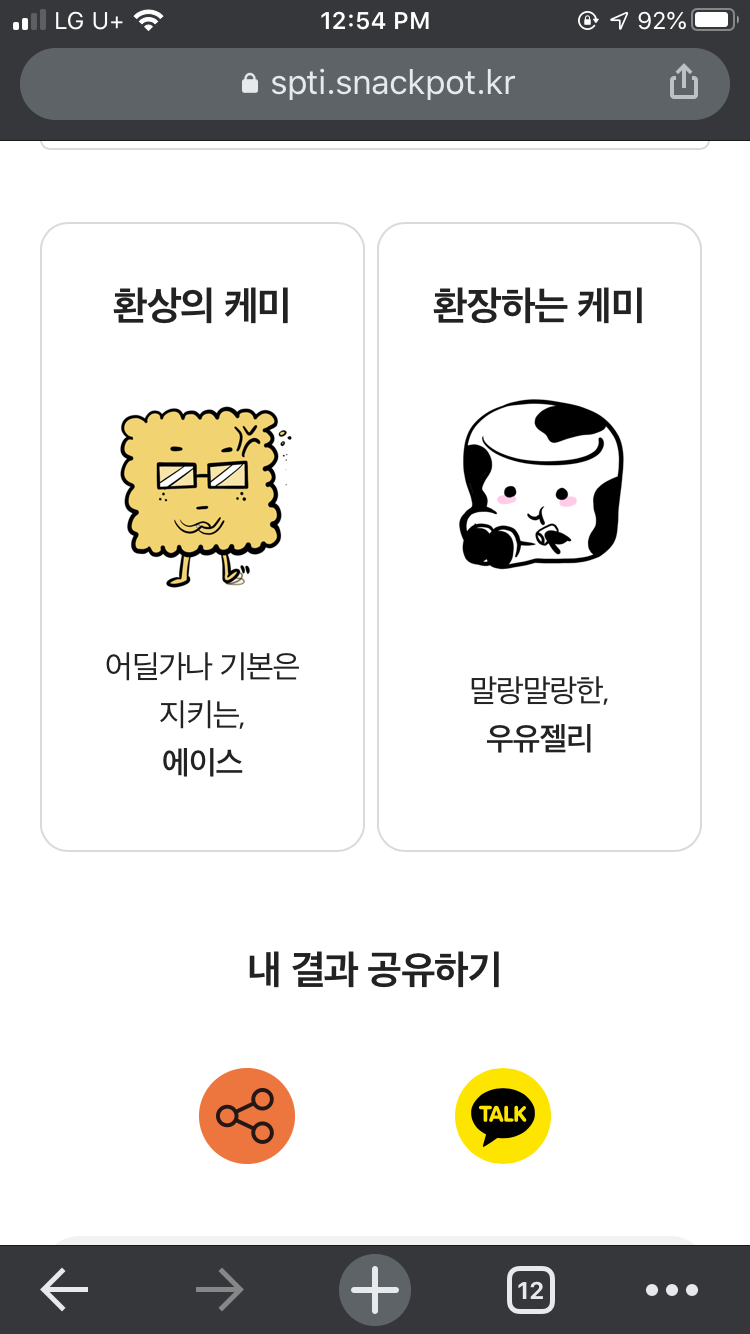Open the 환상의 케미 에이스 card
750x1334 pixels.
coord(202,537)
